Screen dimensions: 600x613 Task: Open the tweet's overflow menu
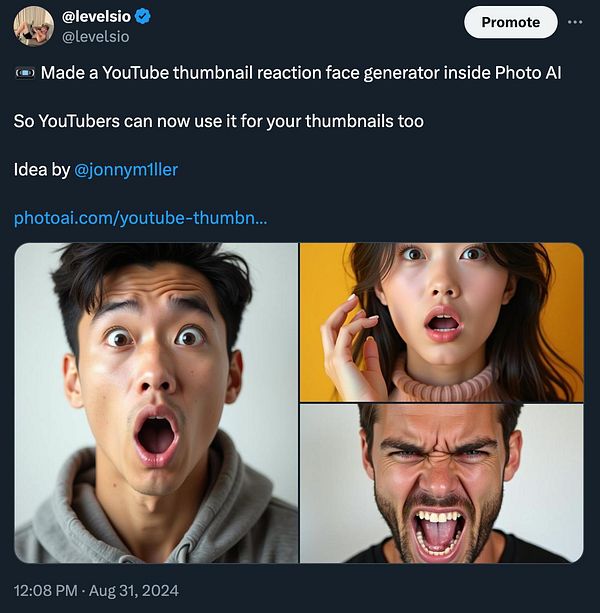(574, 22)
